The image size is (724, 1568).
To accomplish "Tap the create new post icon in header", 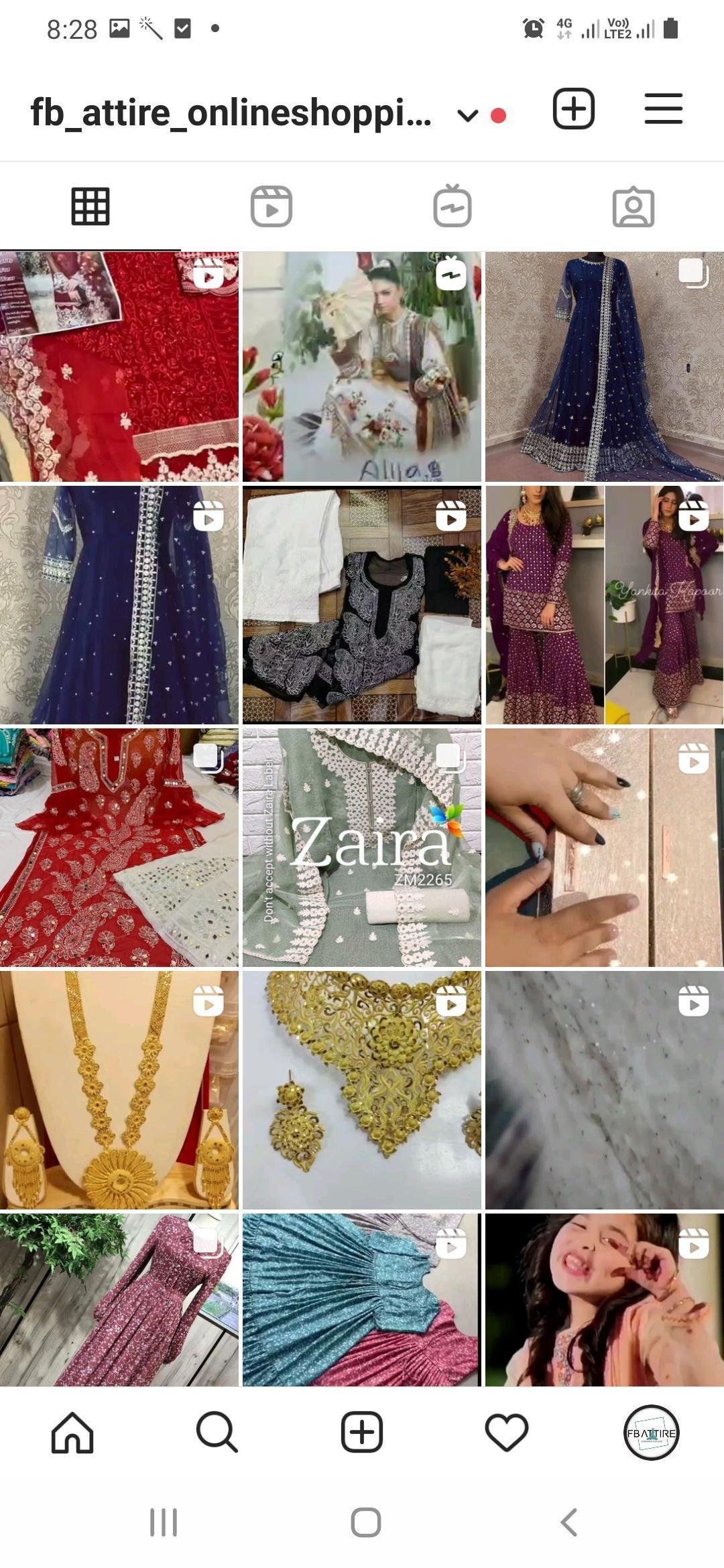I will tap(573, 109).
